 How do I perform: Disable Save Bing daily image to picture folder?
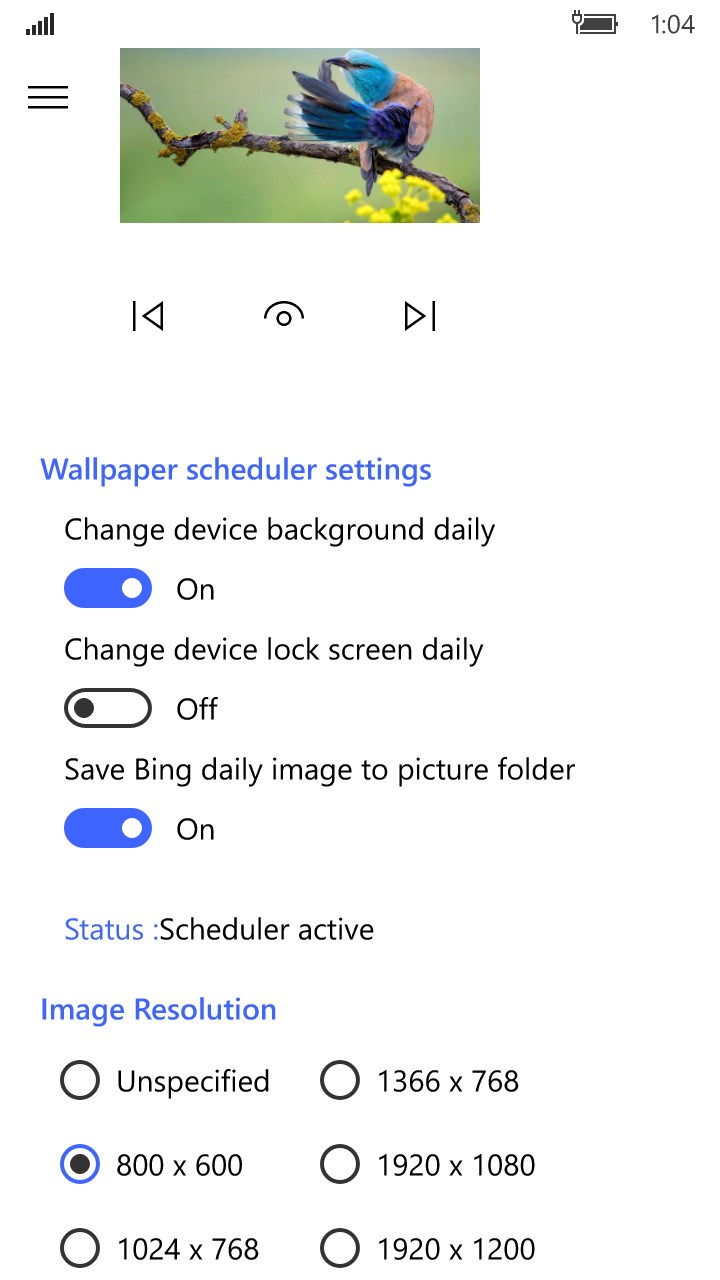(x=108, y=829)
